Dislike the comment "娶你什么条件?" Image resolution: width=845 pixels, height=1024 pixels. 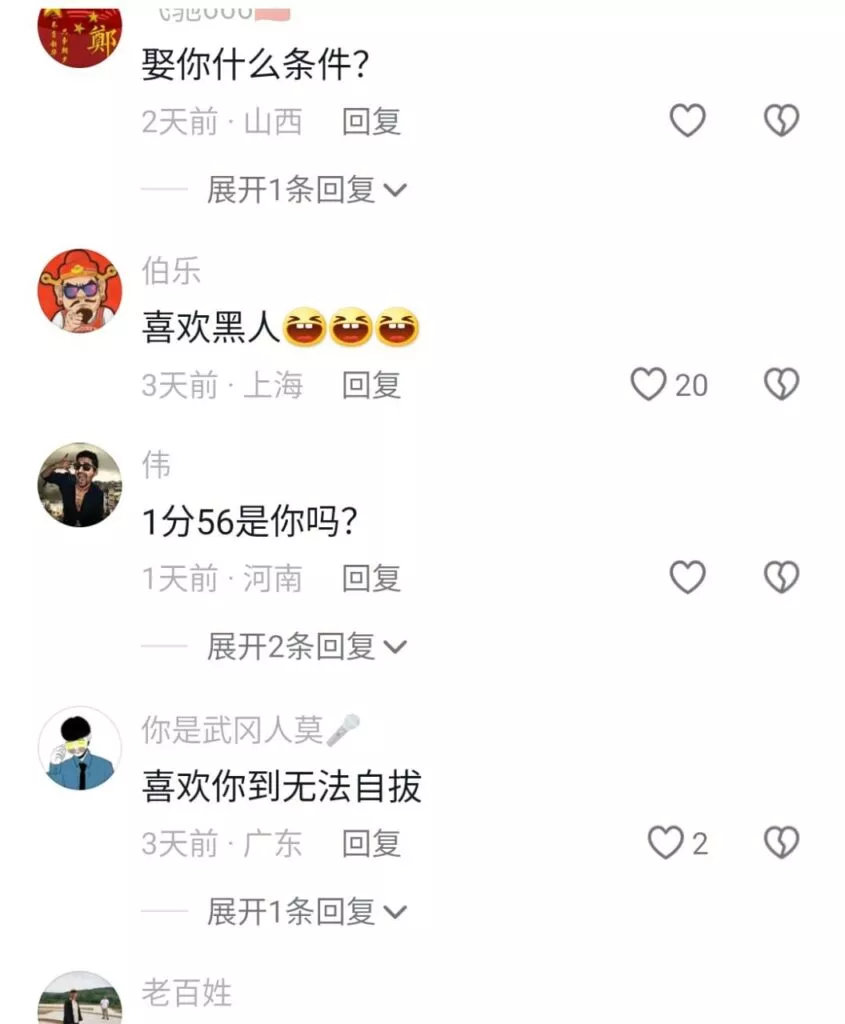click(781, 121)
